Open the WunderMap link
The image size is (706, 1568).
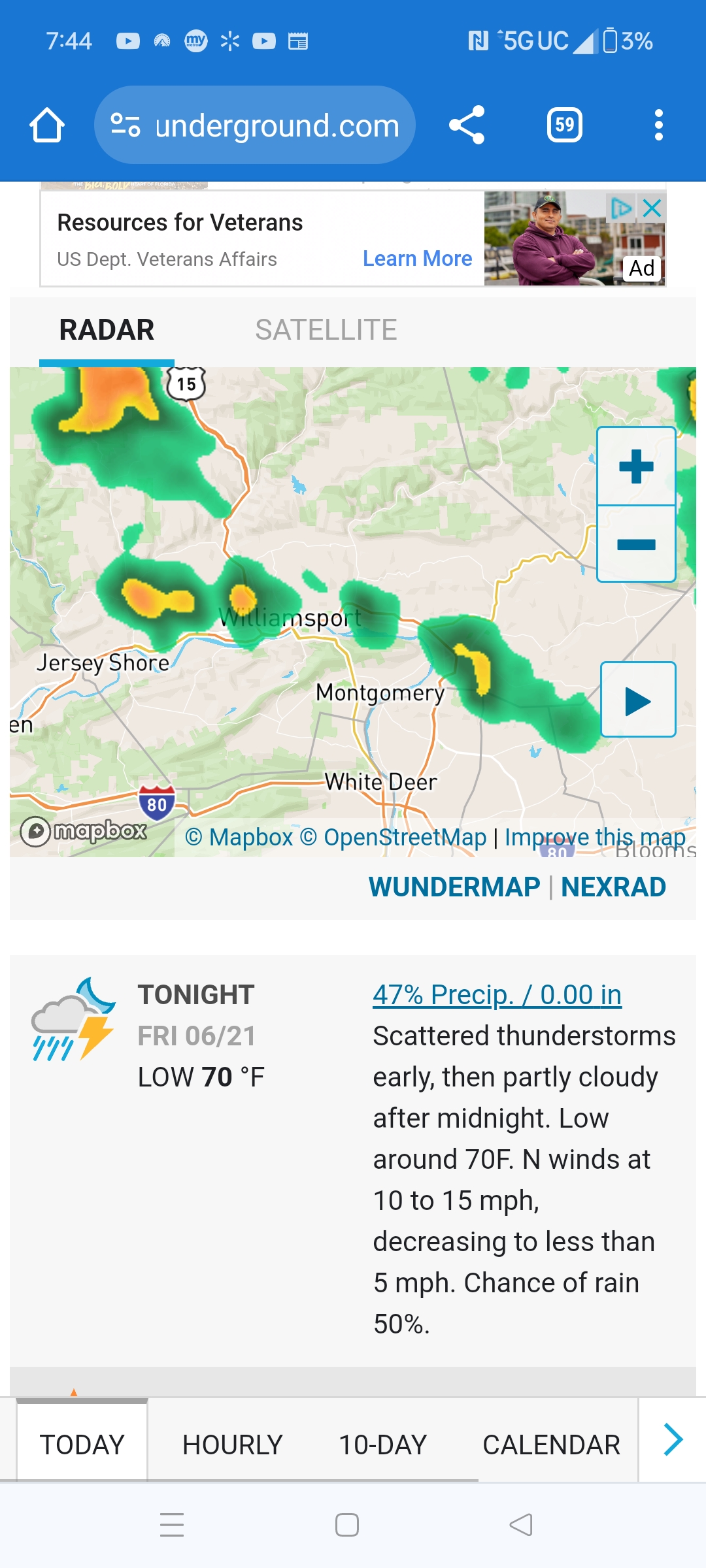454,887
